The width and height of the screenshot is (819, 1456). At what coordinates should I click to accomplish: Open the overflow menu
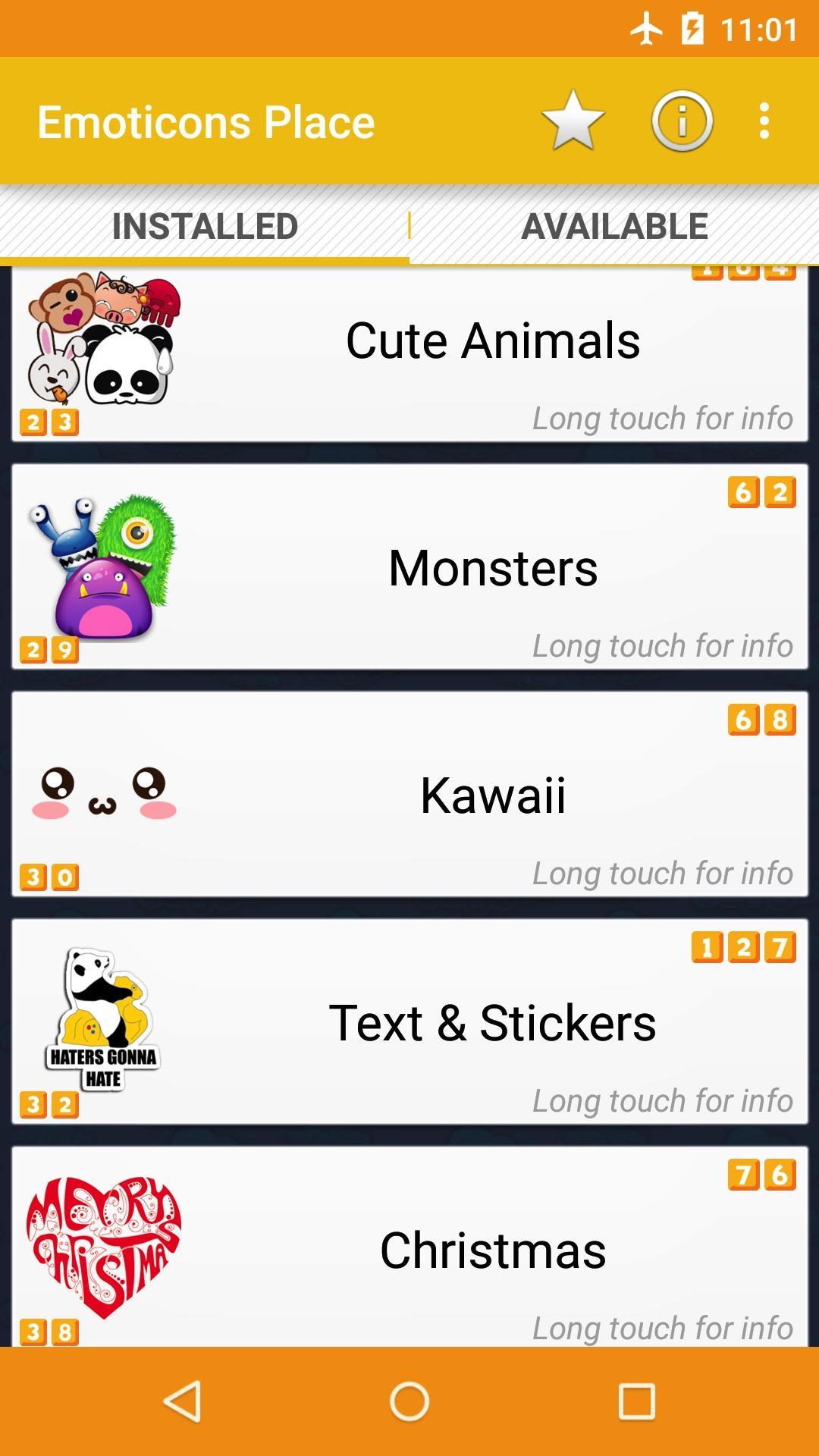(764, 121)
